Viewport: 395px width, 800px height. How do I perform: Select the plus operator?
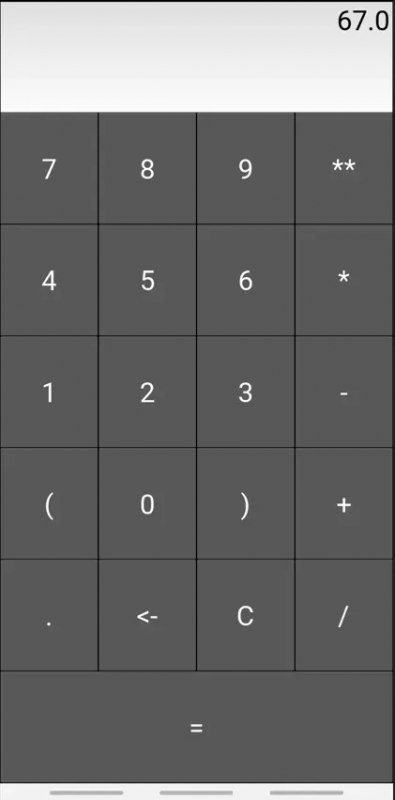pos(344,504)
